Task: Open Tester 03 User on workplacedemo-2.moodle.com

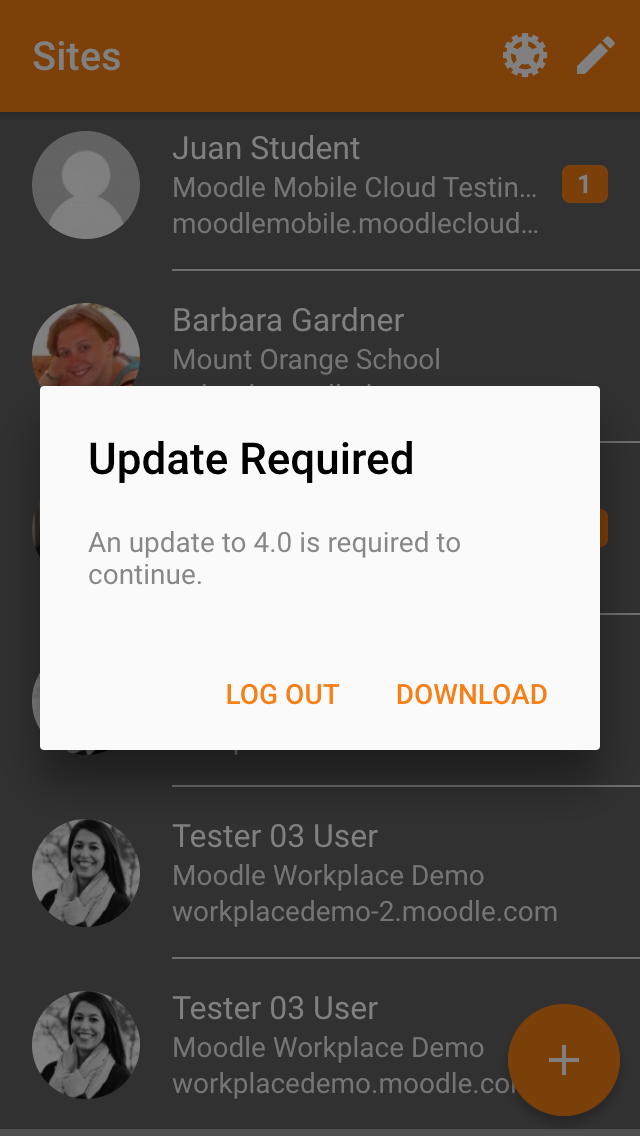Action: tap(320, 873)
